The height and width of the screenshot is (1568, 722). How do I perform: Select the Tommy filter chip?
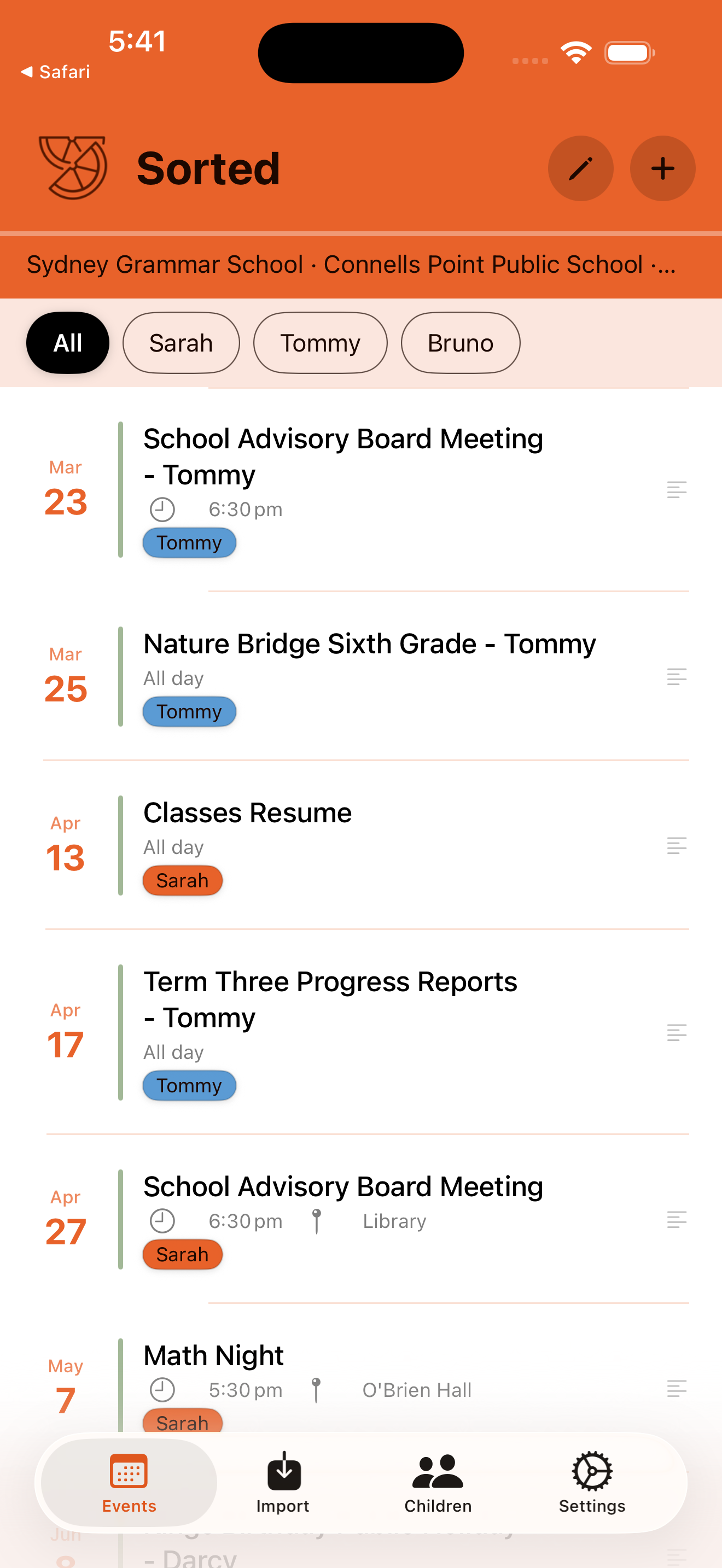point(320,343)
